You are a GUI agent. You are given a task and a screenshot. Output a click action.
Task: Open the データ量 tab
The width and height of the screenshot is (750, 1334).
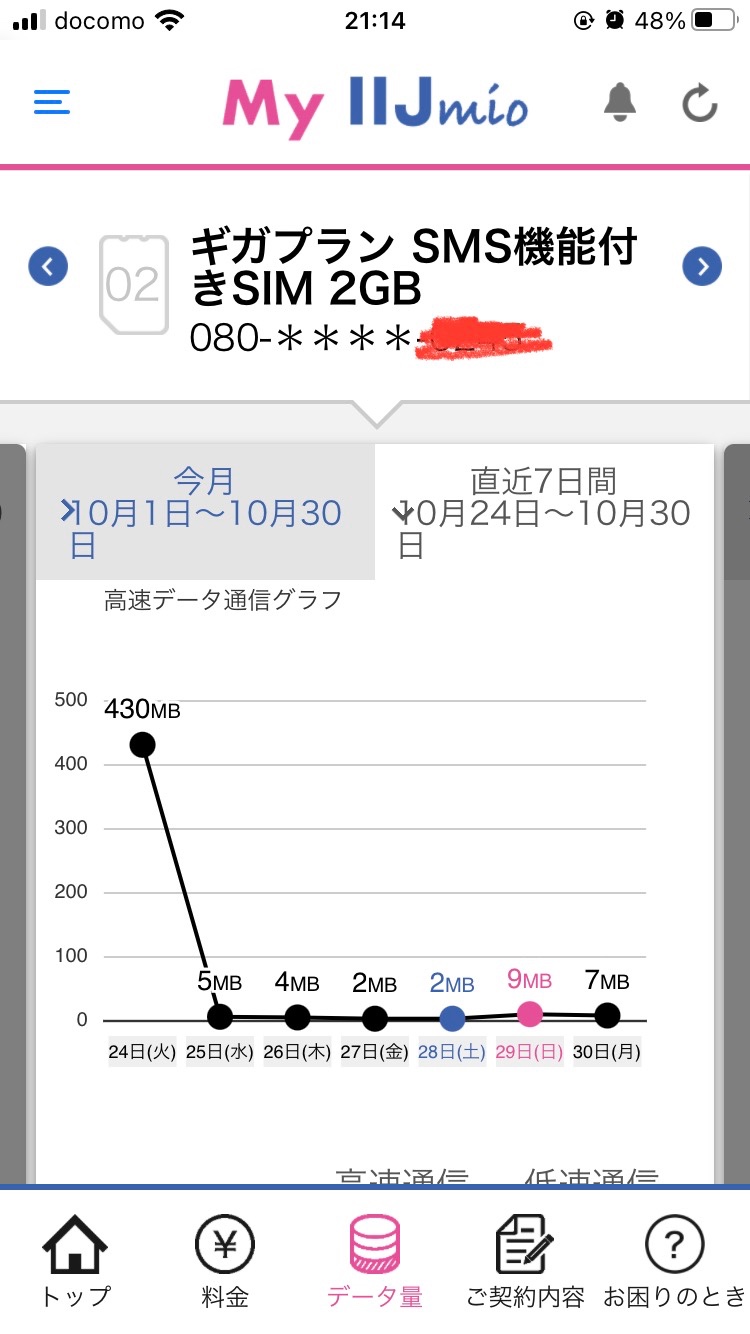(x=375, y=1260)
